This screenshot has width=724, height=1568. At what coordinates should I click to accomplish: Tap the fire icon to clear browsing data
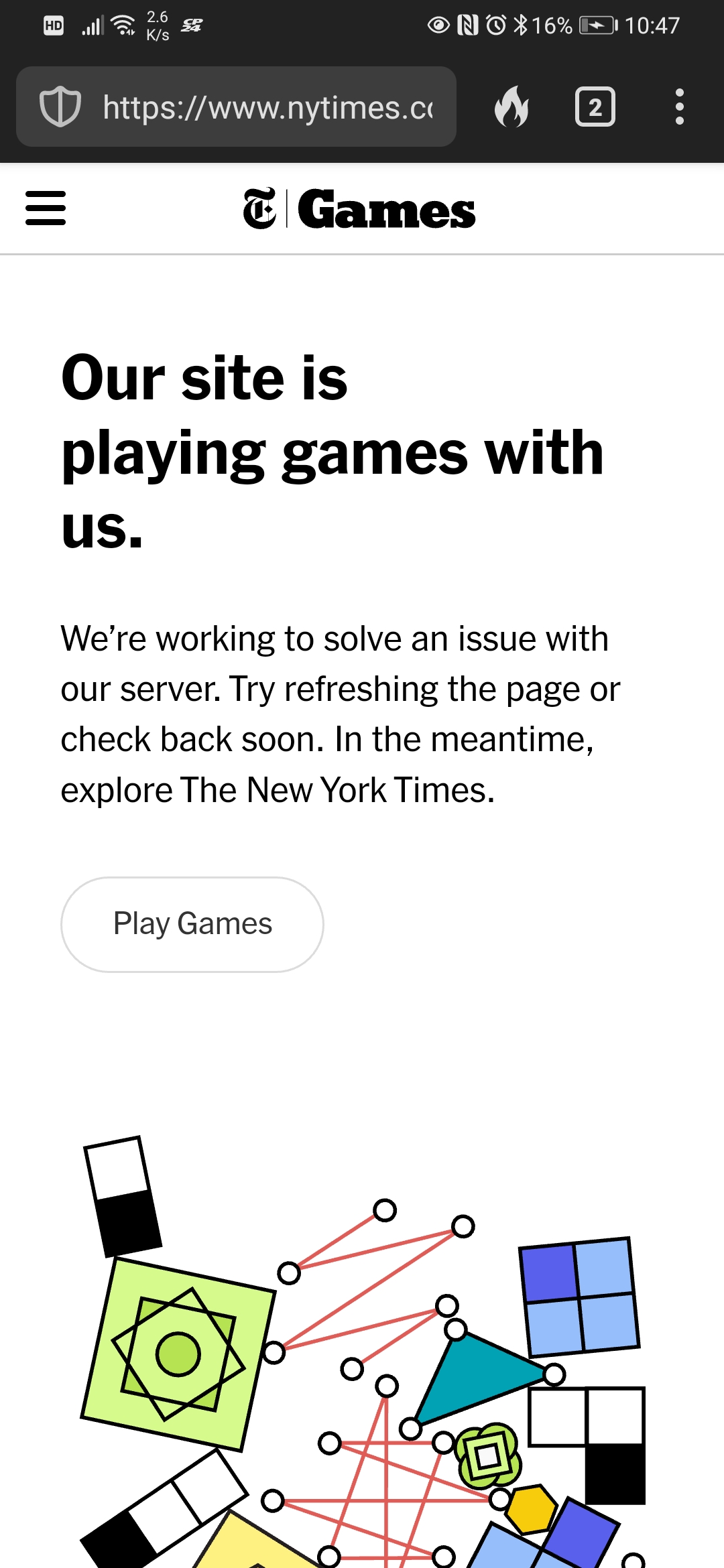tap(511, 107)
